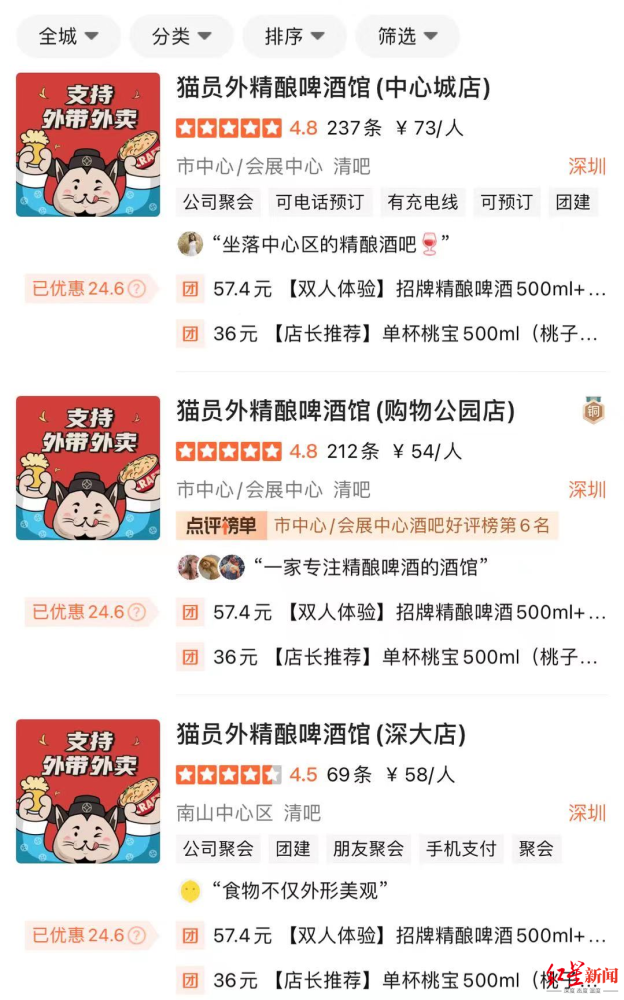Expand the 分类 category filter
This screenshot has height=1000, width=624.
pyautogui.click(x=182, y=36)
